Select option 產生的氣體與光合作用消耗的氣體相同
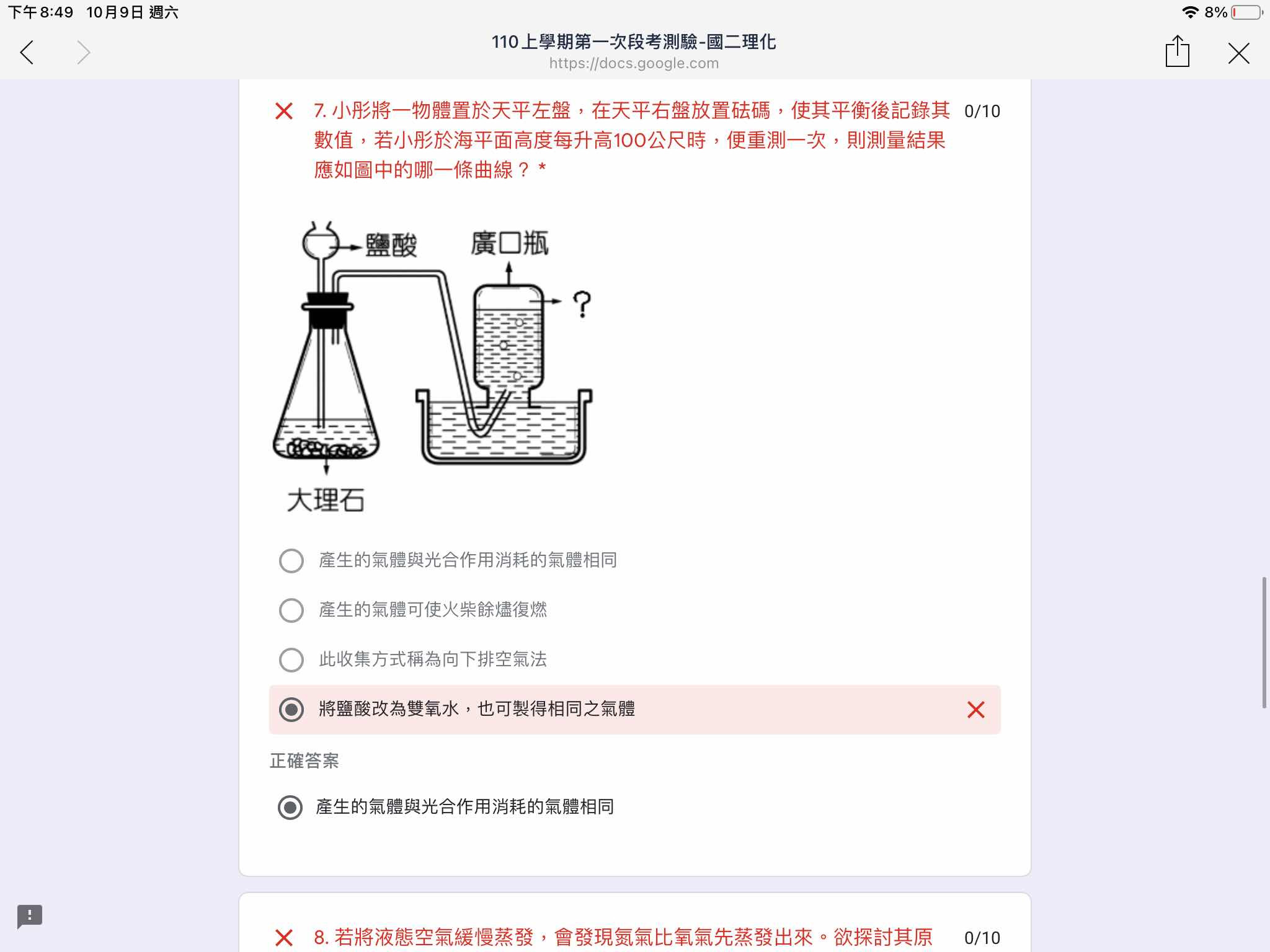 291,561
